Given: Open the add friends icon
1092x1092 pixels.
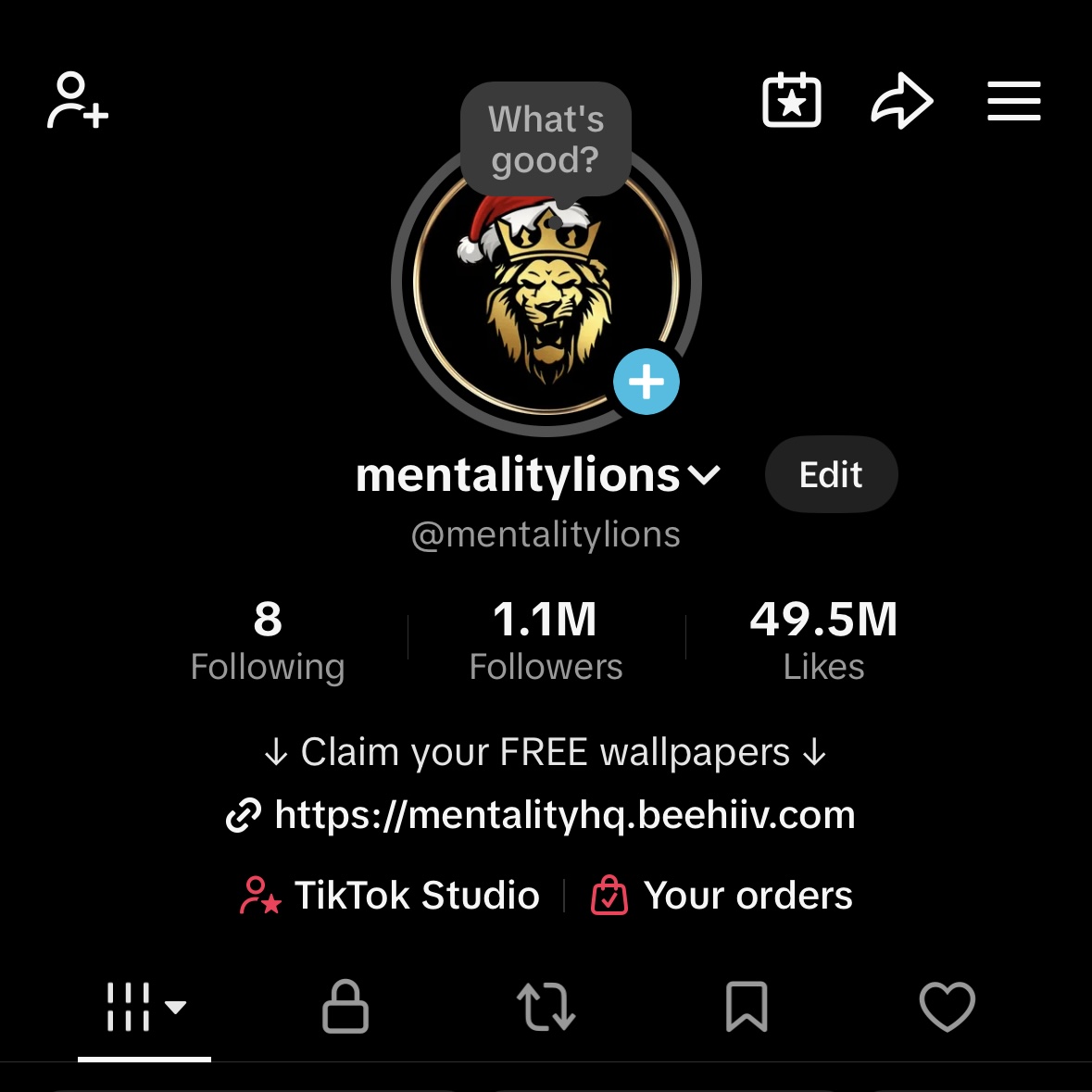Looking at the screenshot, I should pos(78,100).
